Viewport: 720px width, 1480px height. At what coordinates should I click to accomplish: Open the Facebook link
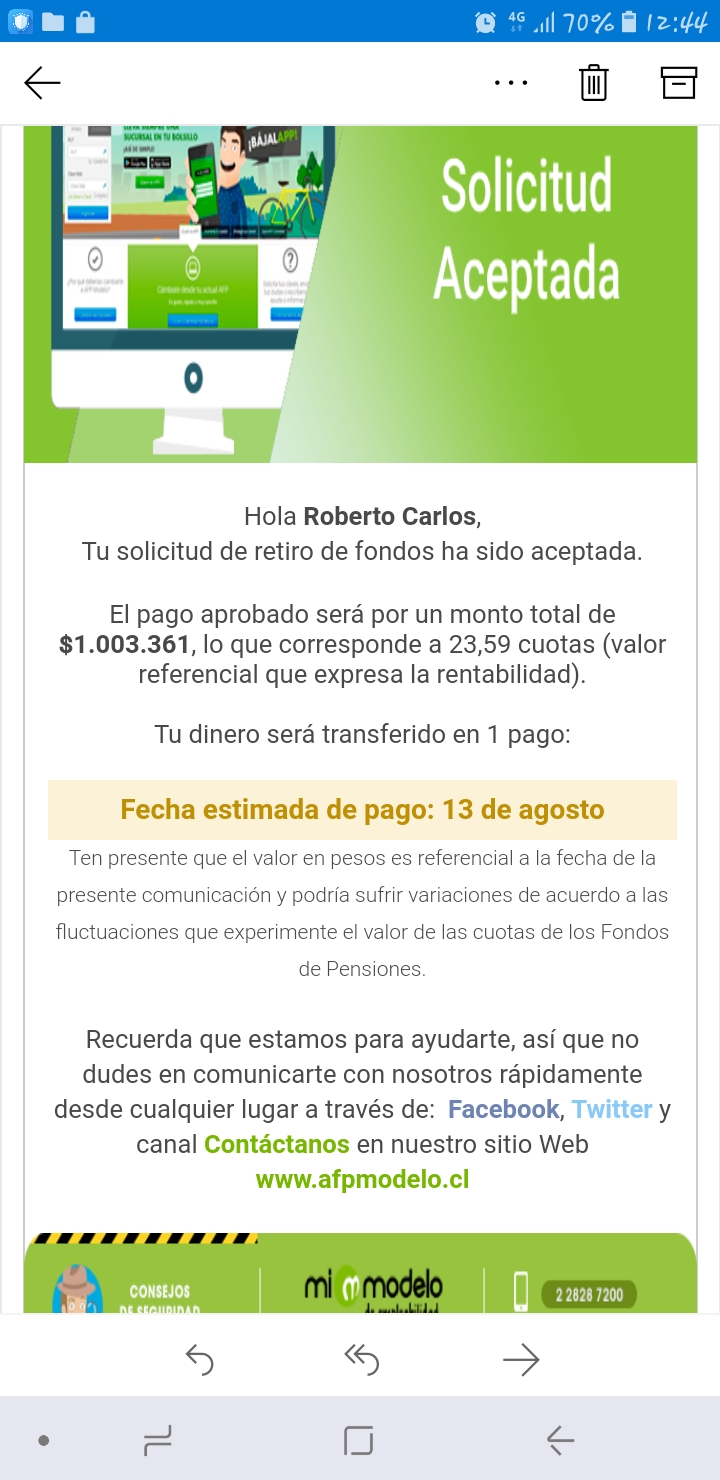(x=503, y=1109)
